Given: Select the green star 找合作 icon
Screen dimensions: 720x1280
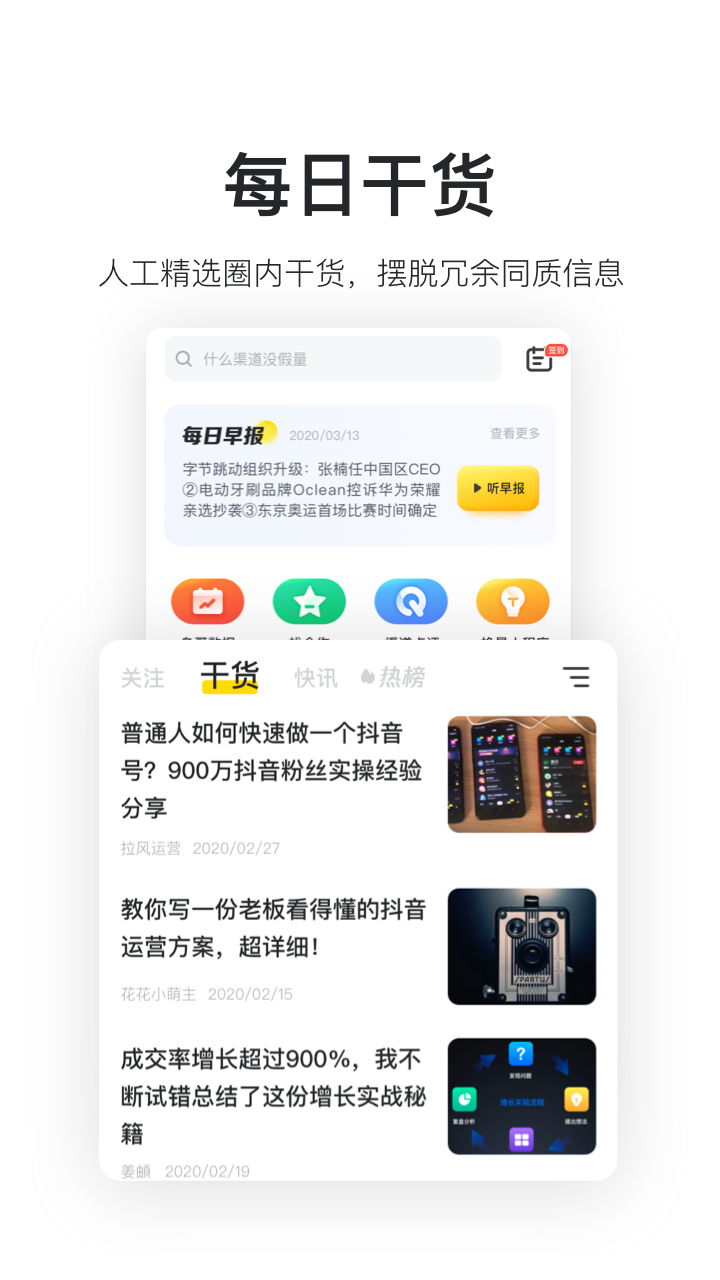Looking at the screenshot, I should (x=309, y=601).
